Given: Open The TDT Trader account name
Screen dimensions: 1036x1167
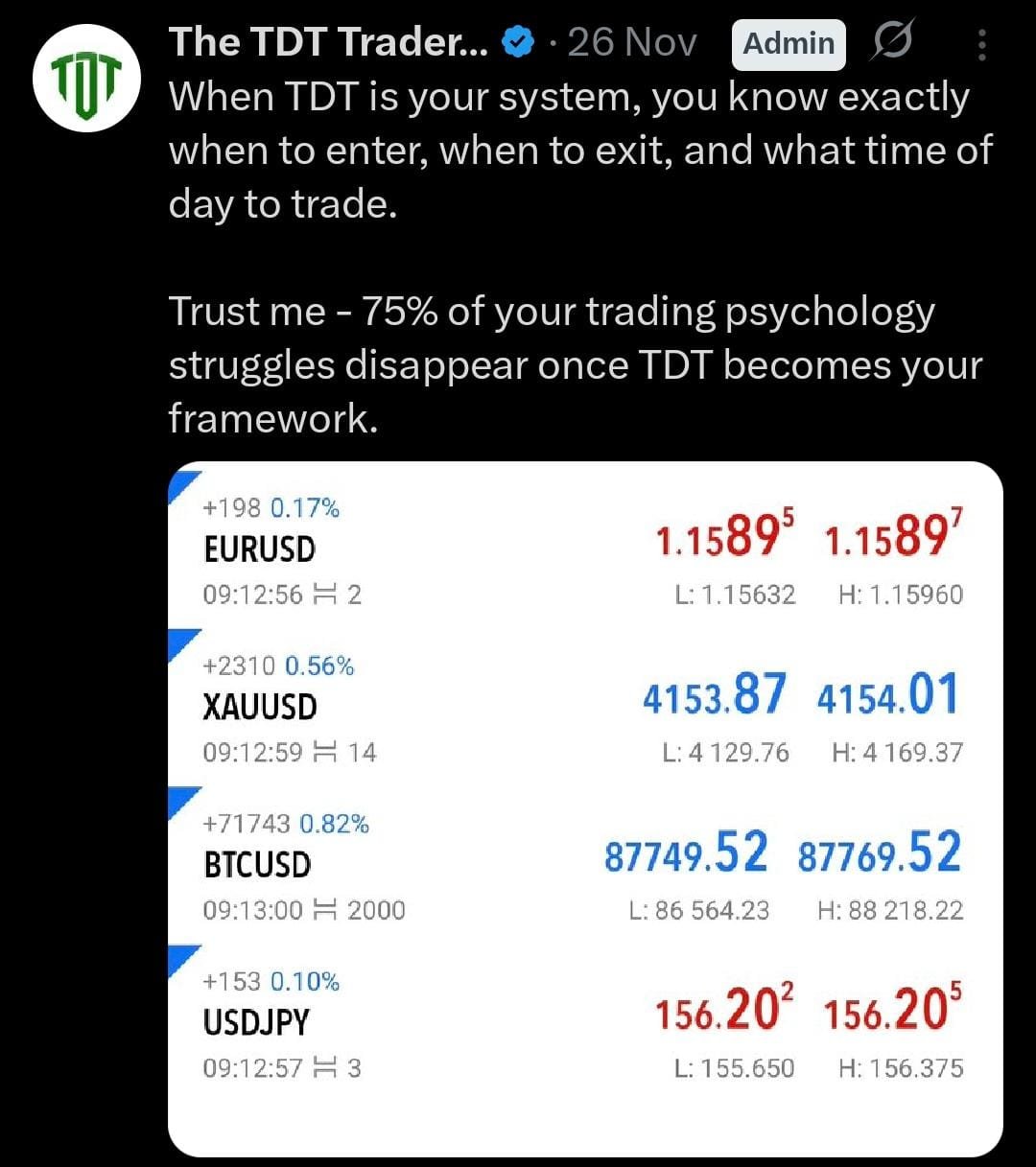Looking at the screenshot, I should [329, 42].
